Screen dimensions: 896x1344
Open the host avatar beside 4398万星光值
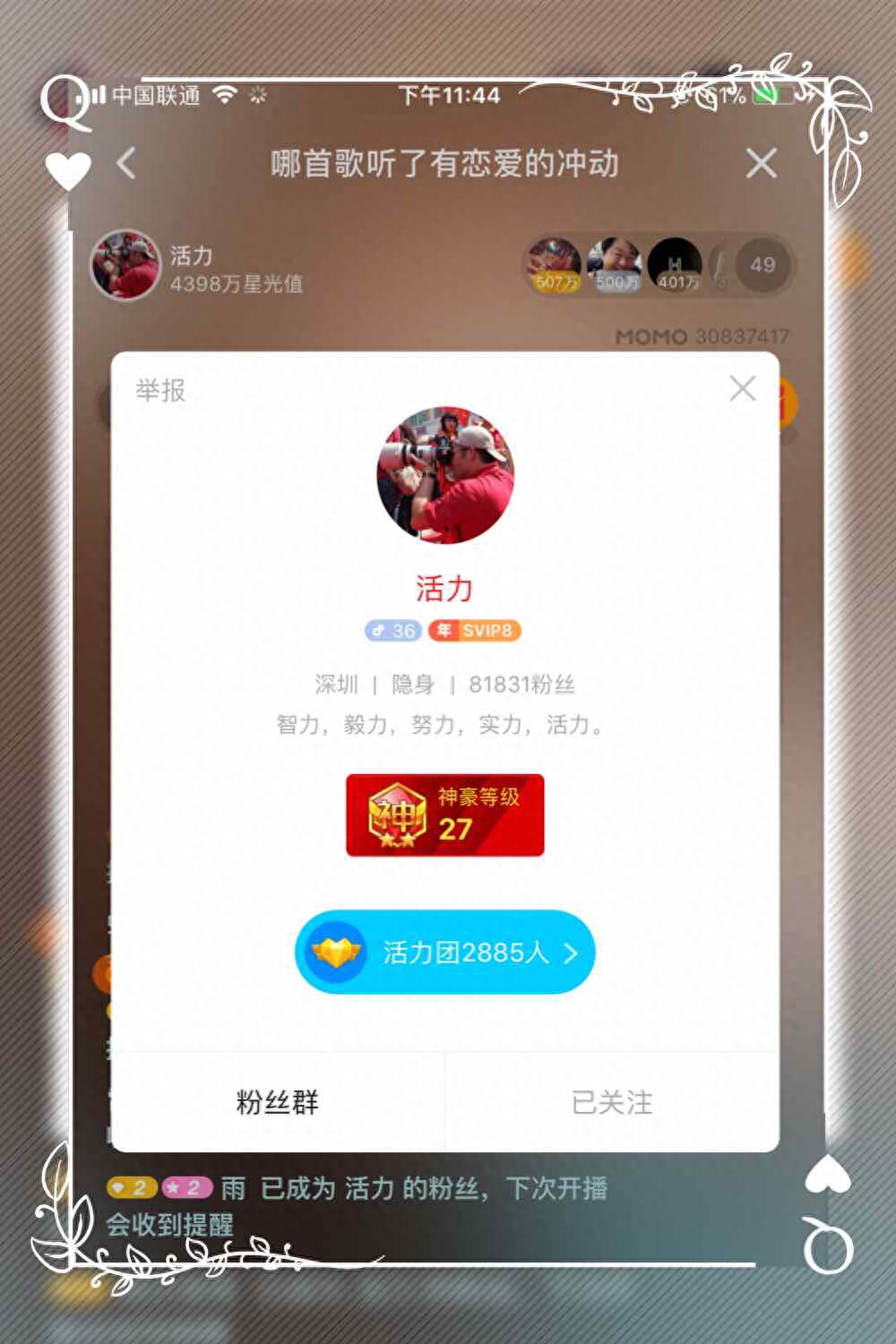126,265
